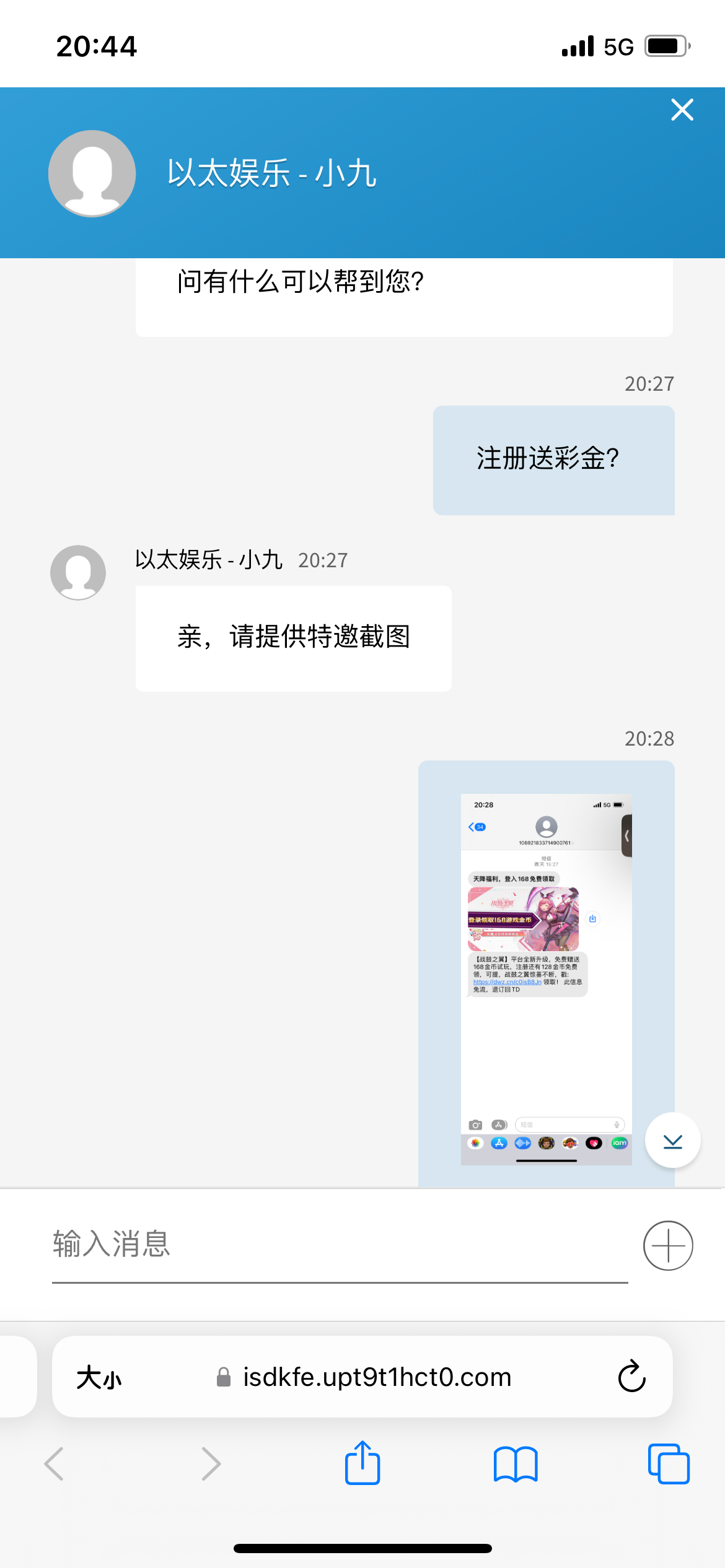This screenshot has width=725, height=1568.
Task: Reload the chat page
Action: pos(631,1376)
